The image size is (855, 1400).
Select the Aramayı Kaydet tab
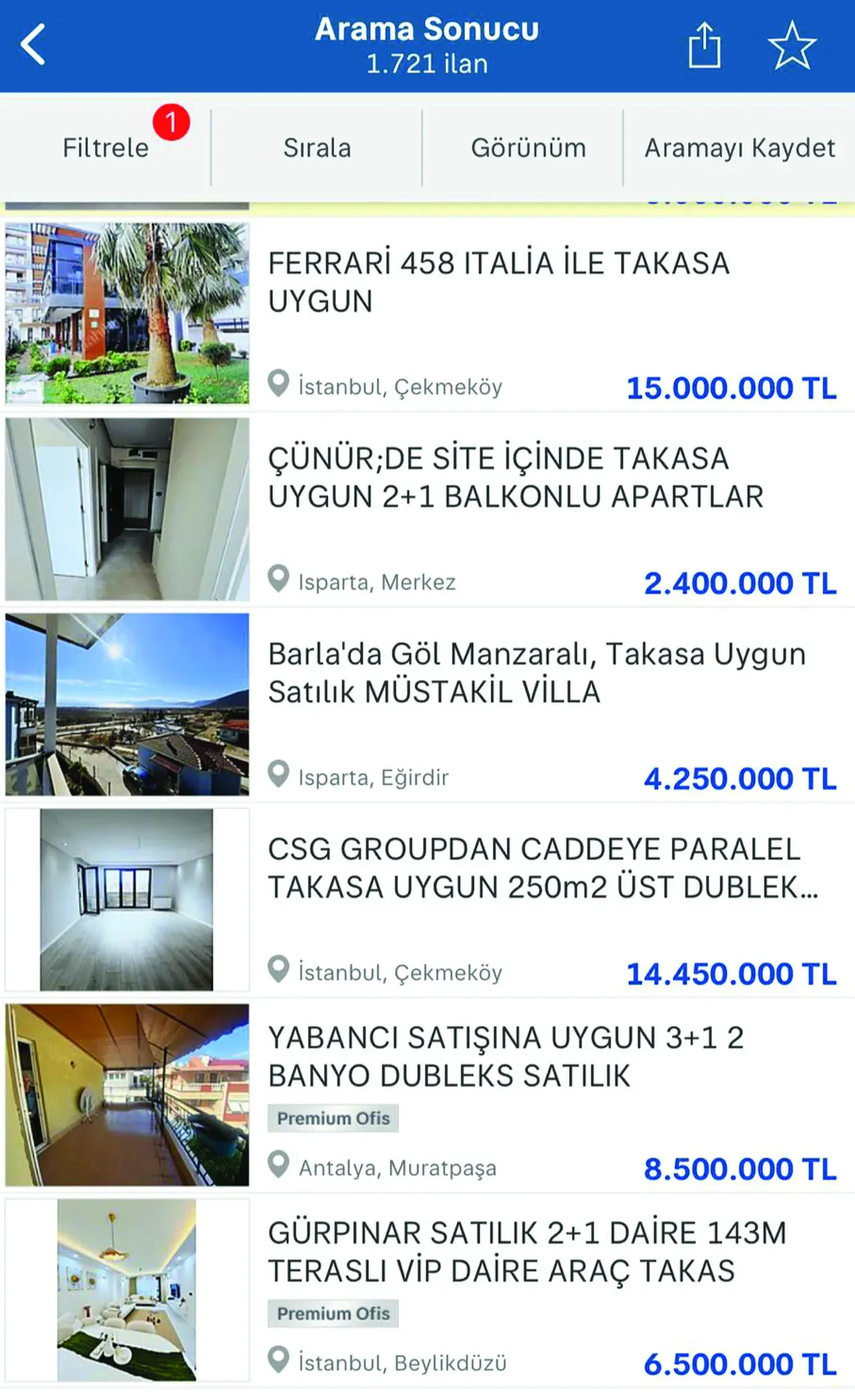pos(739,147)
